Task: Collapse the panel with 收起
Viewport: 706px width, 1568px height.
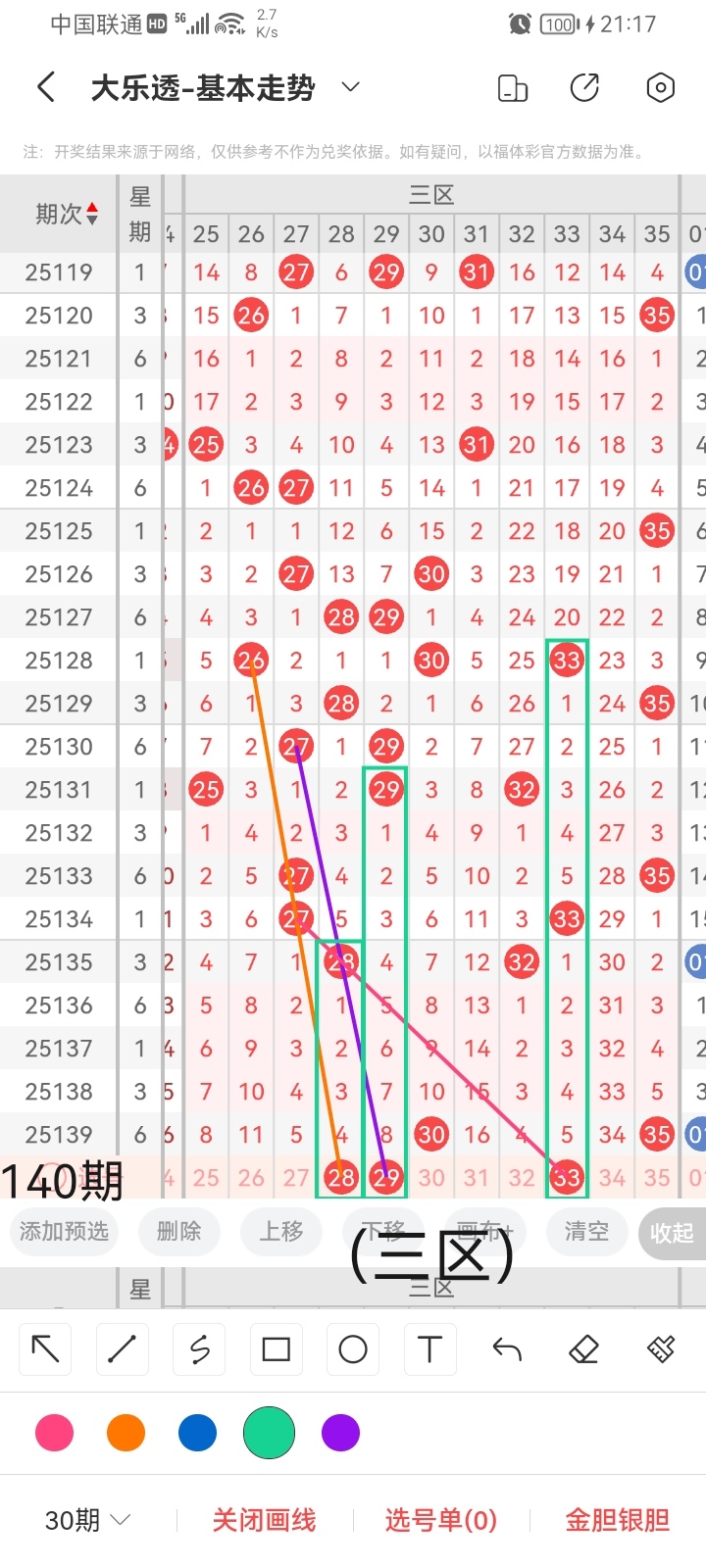Action: click(x=671, y=1233)
